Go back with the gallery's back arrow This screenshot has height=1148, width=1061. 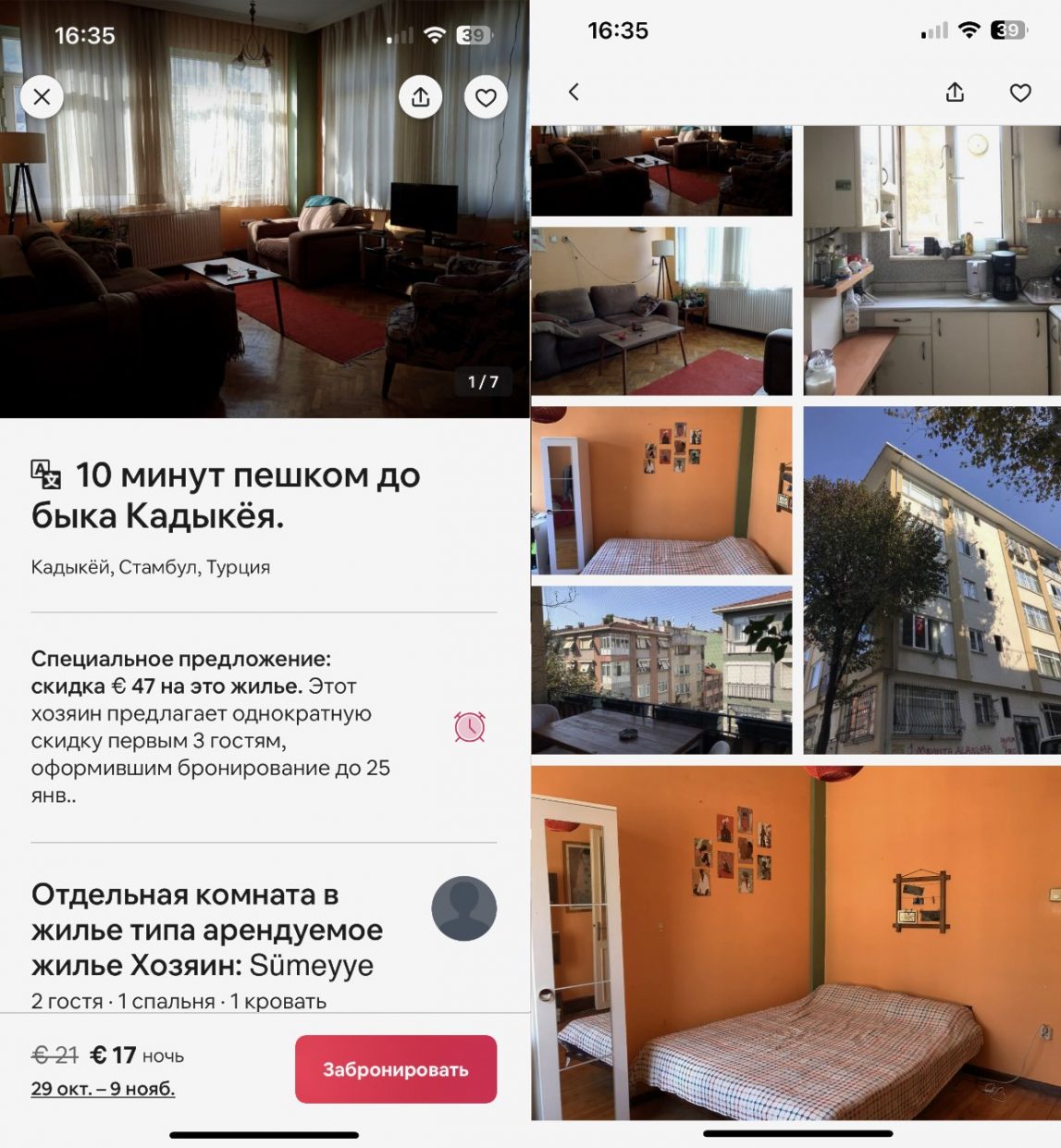(574, 92)
